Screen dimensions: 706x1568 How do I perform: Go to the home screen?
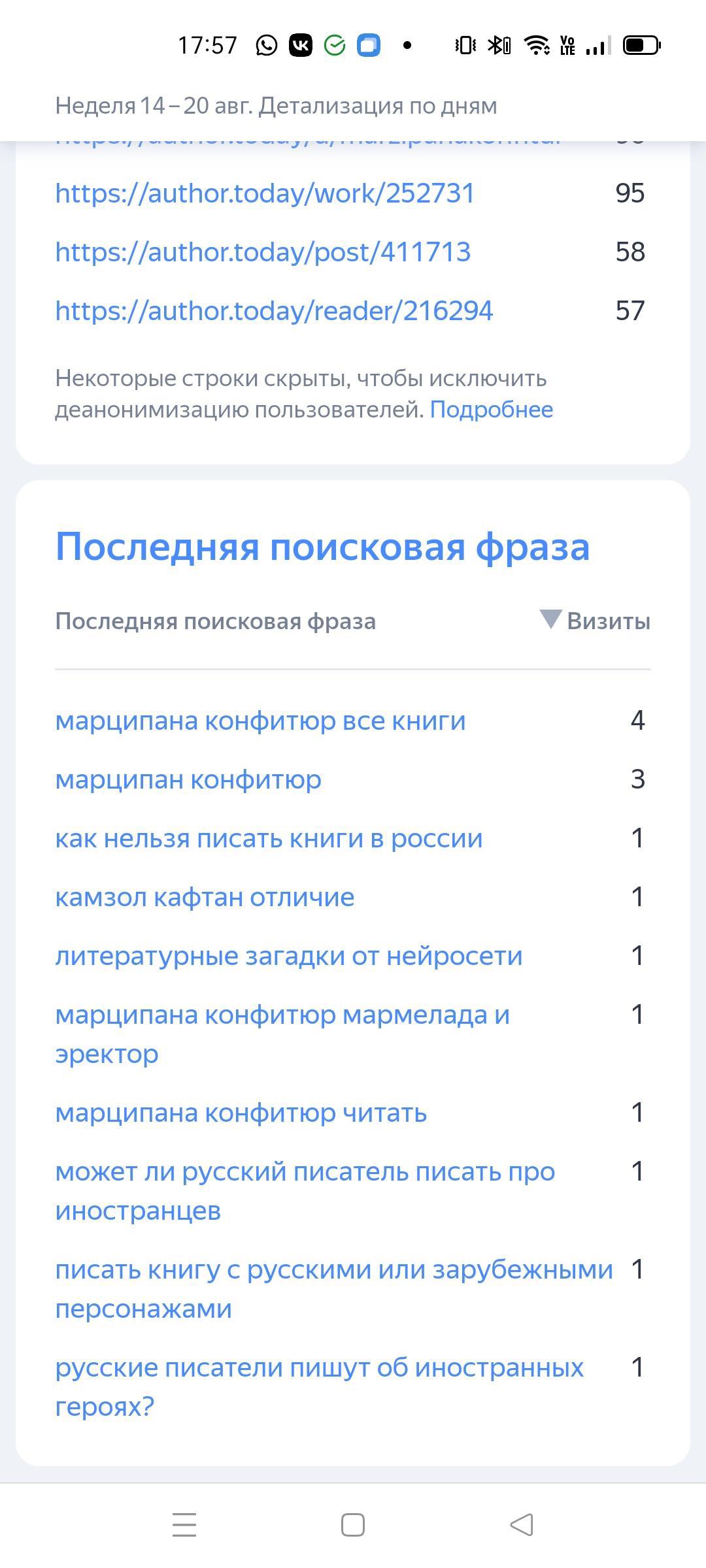click(353, 1525)
